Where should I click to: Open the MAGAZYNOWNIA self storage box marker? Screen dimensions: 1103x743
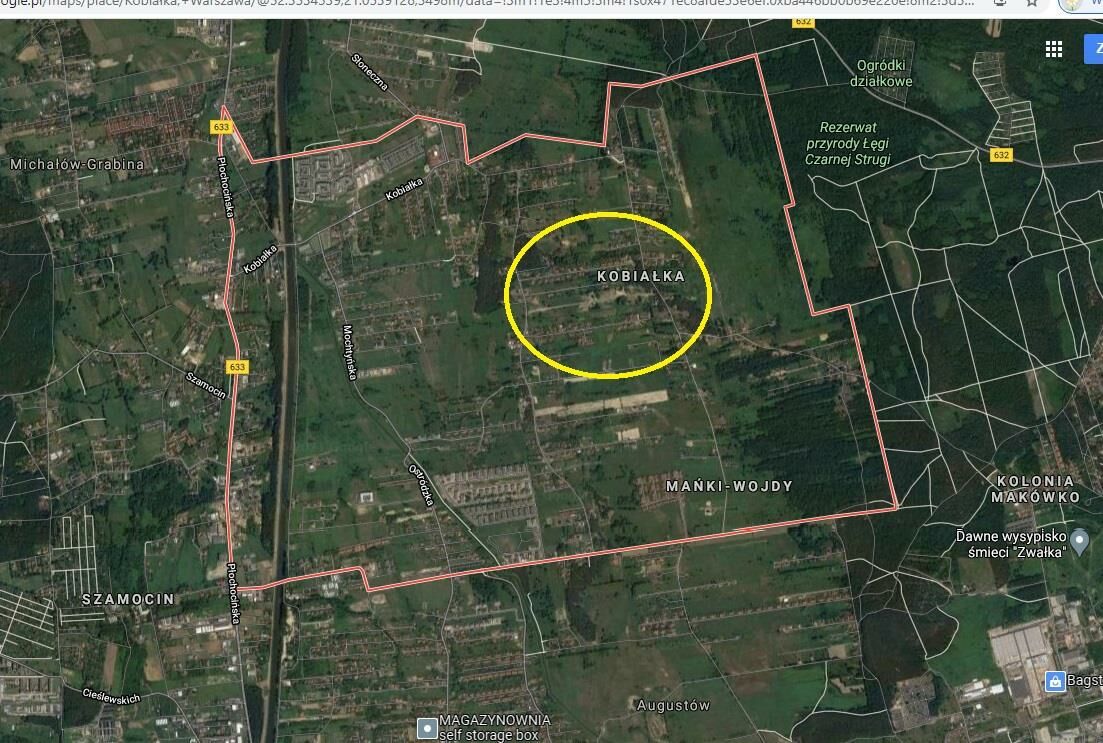pos(427,727)
